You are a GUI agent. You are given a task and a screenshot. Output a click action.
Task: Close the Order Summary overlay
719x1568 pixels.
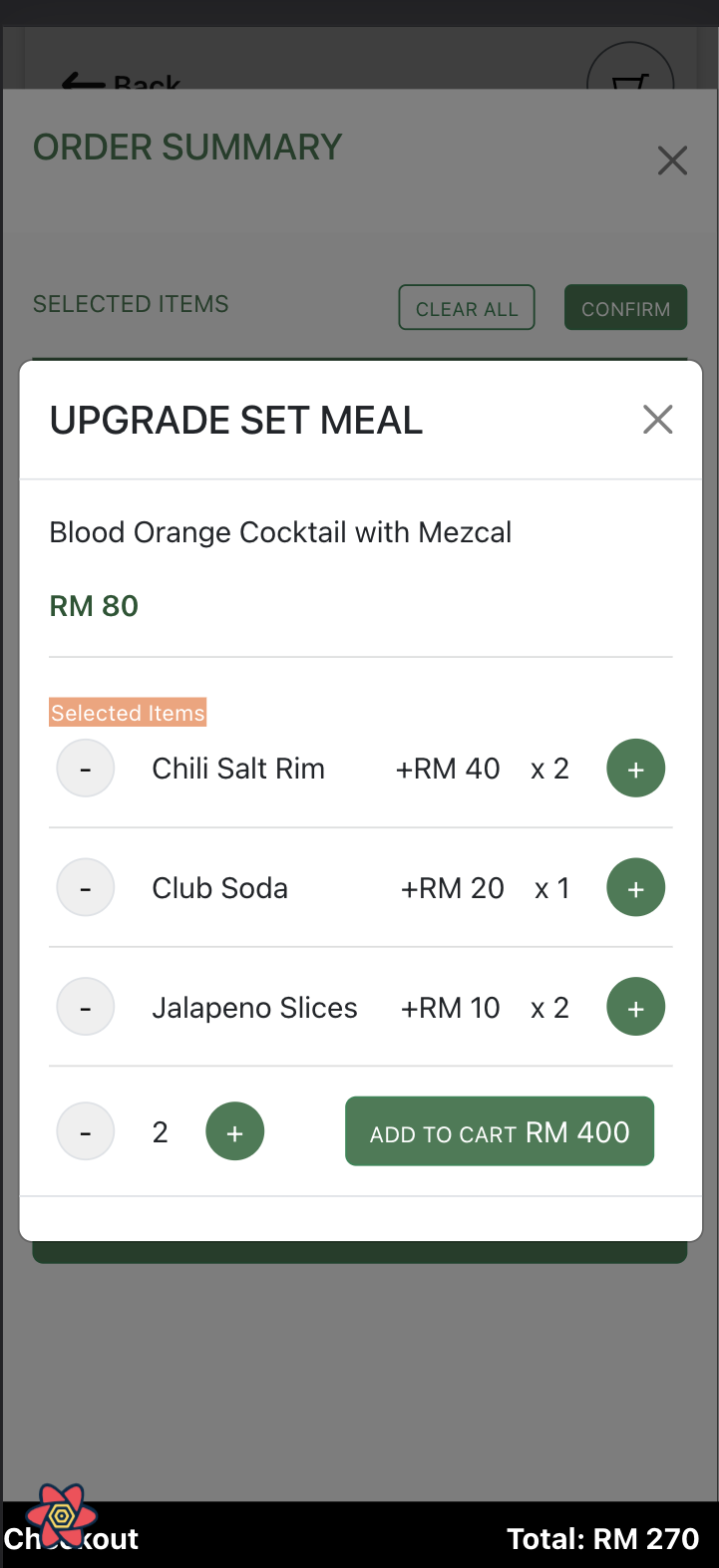click(672, 160)
